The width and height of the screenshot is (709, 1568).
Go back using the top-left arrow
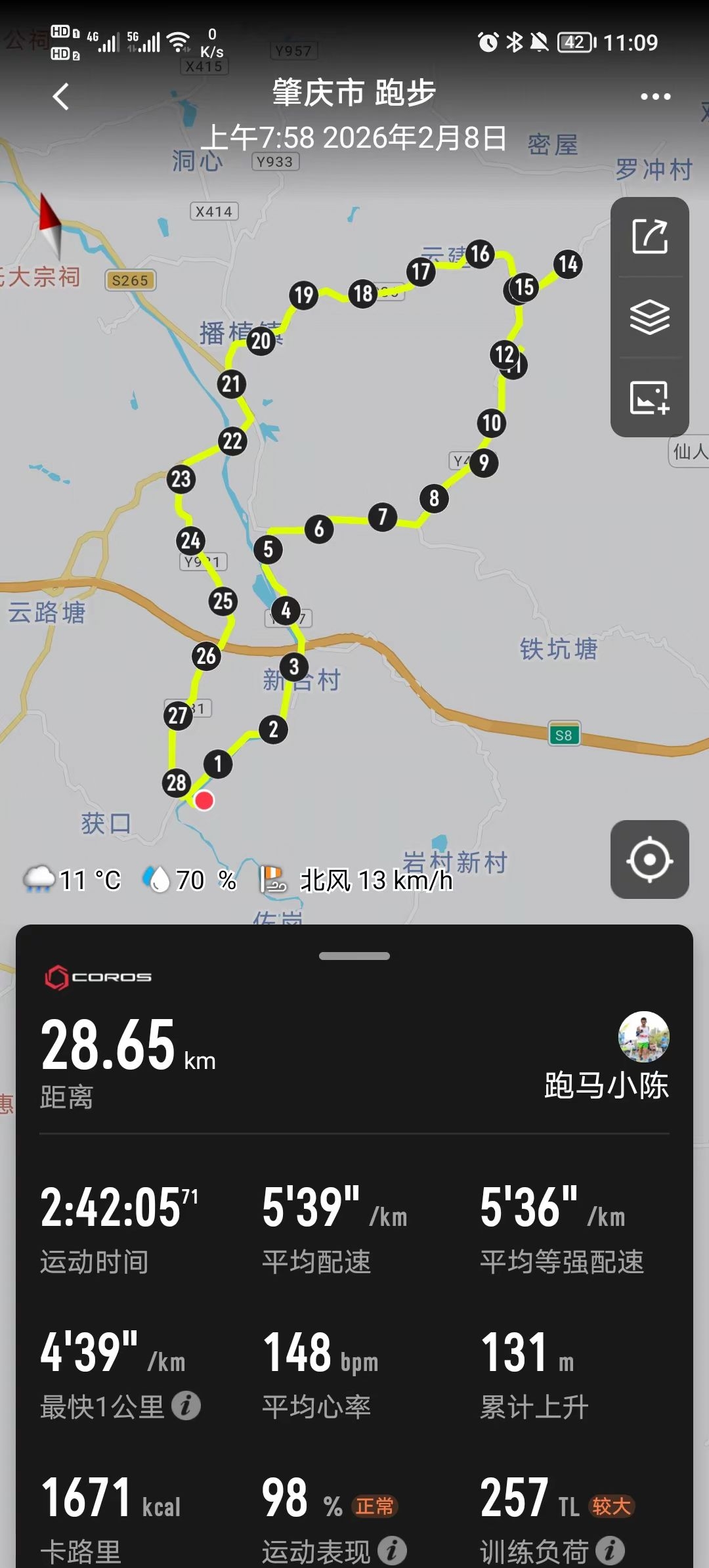[61, 97]
